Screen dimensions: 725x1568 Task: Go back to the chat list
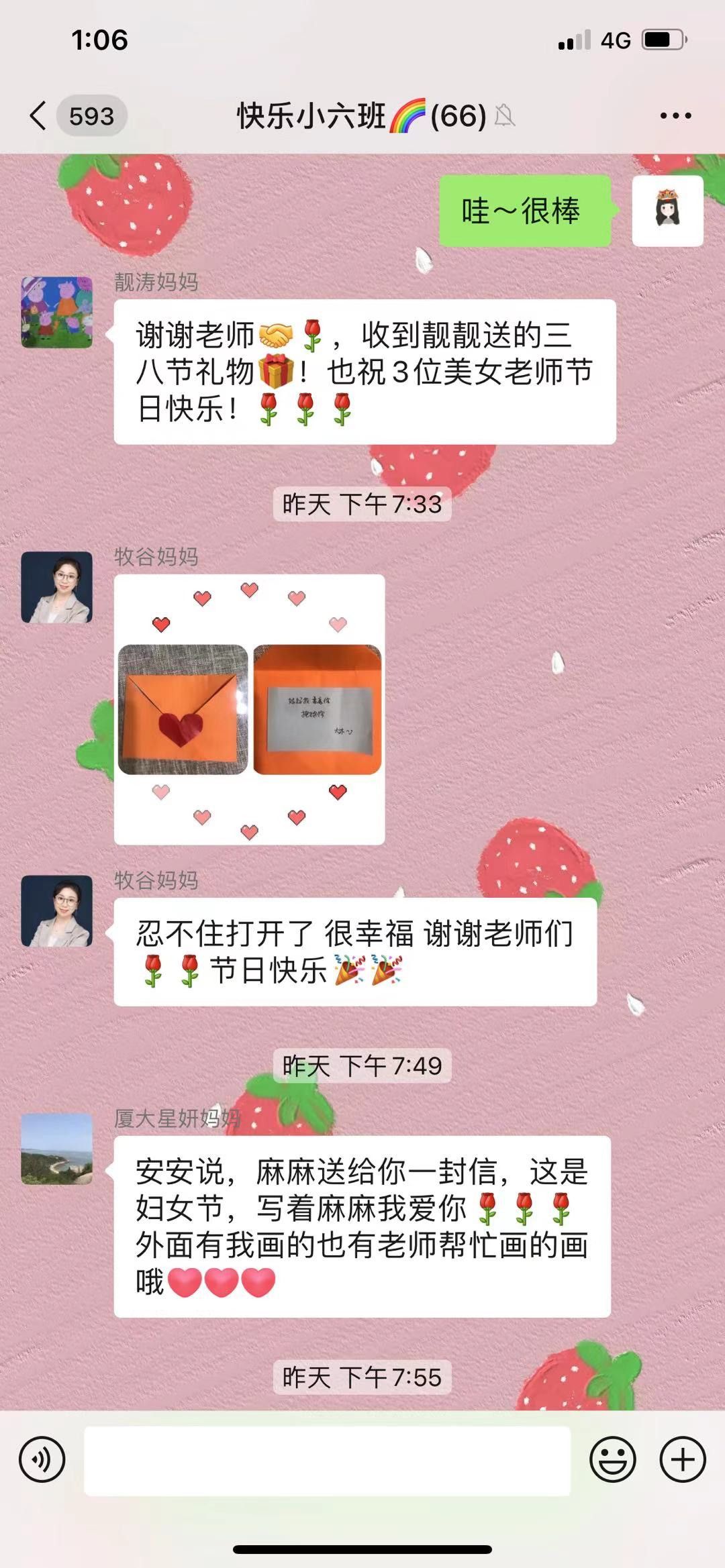click(x=39, y=116)
